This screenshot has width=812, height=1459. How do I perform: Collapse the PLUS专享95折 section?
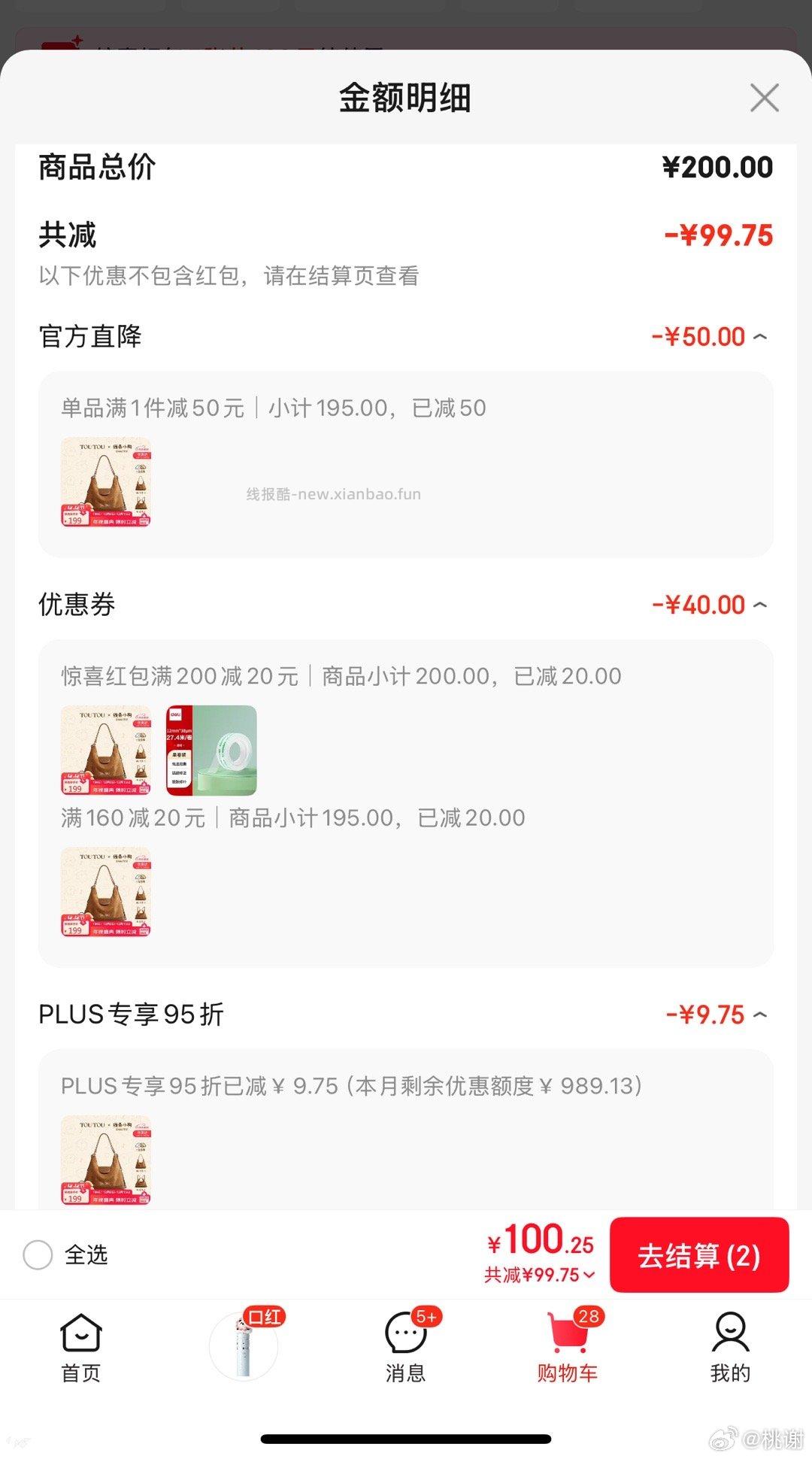pyautogui.click(x=760, y=1015)
